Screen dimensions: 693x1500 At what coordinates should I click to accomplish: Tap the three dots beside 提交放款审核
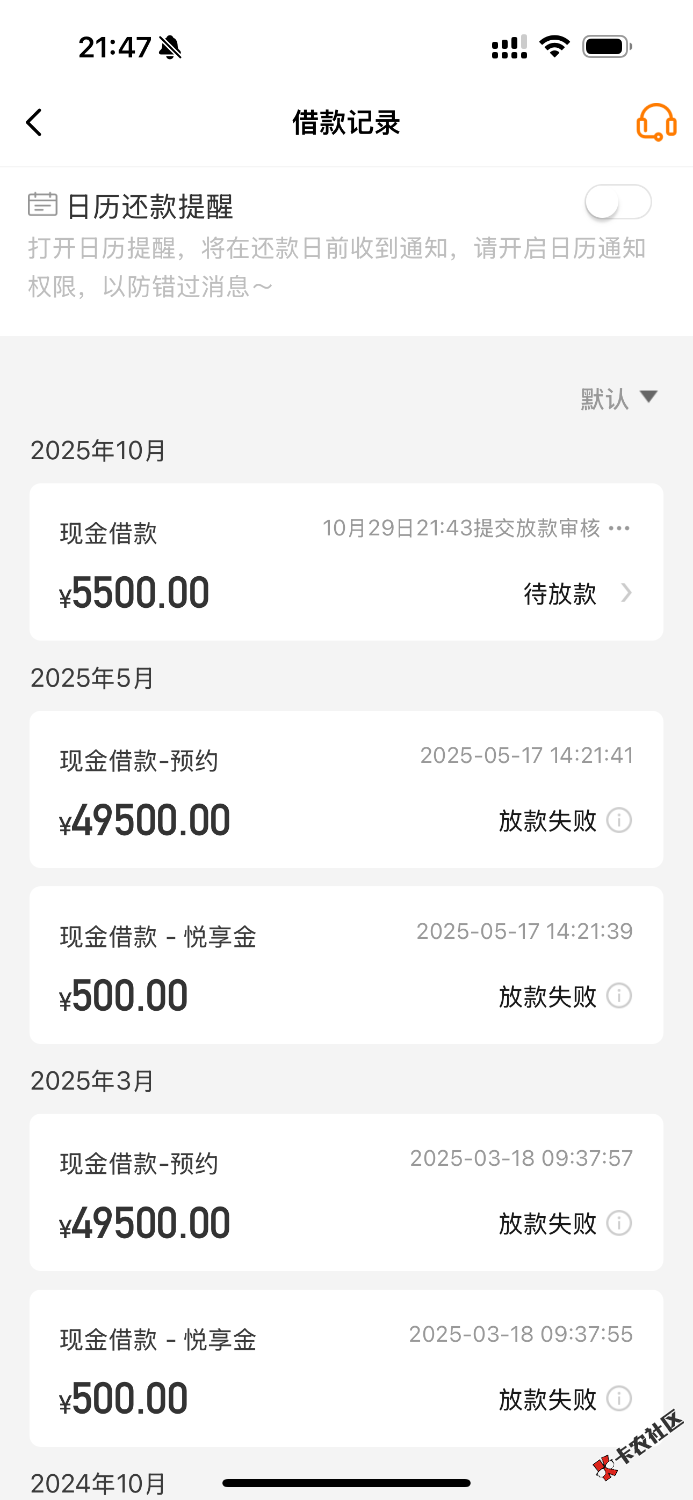click(x=620, y=528)
